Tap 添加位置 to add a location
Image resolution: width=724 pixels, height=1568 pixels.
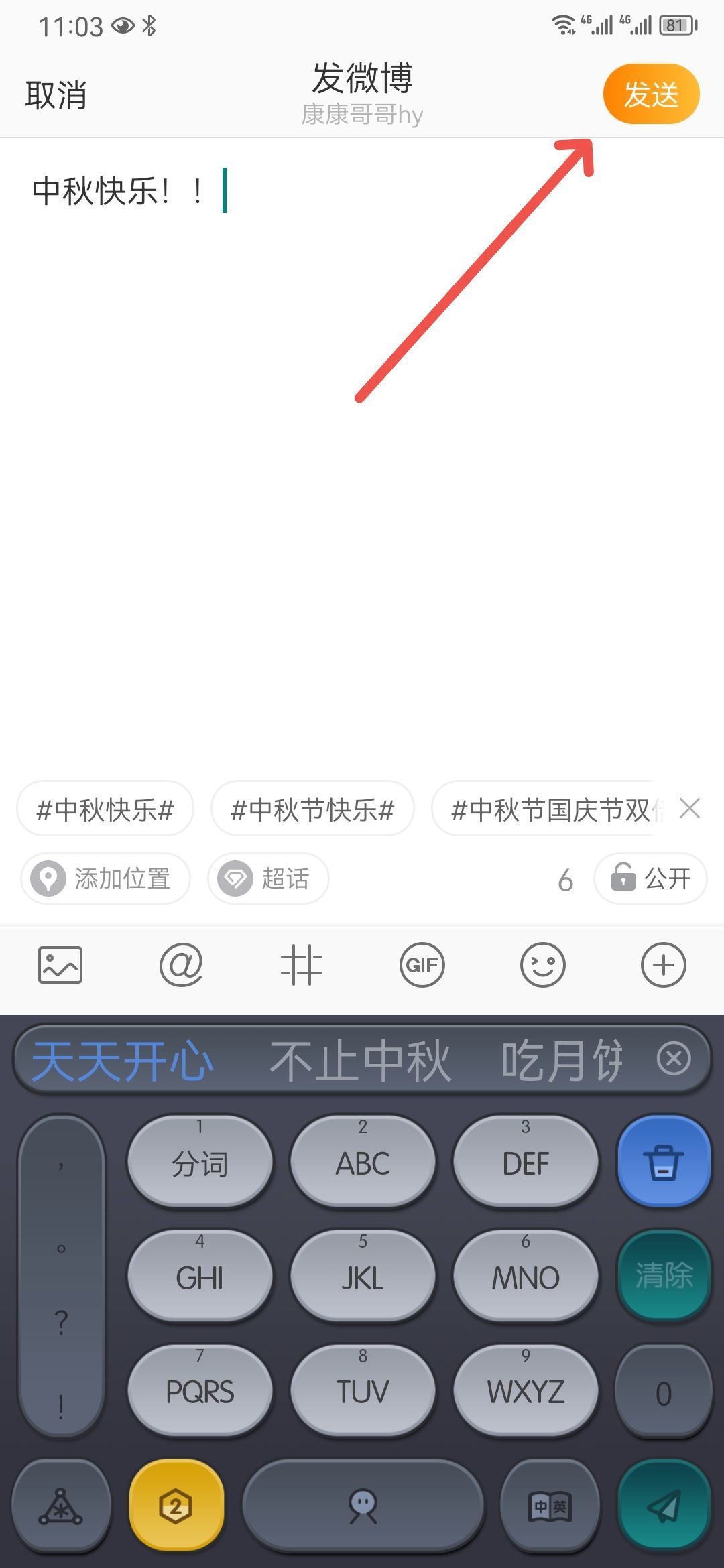click(x=105, y=878)
